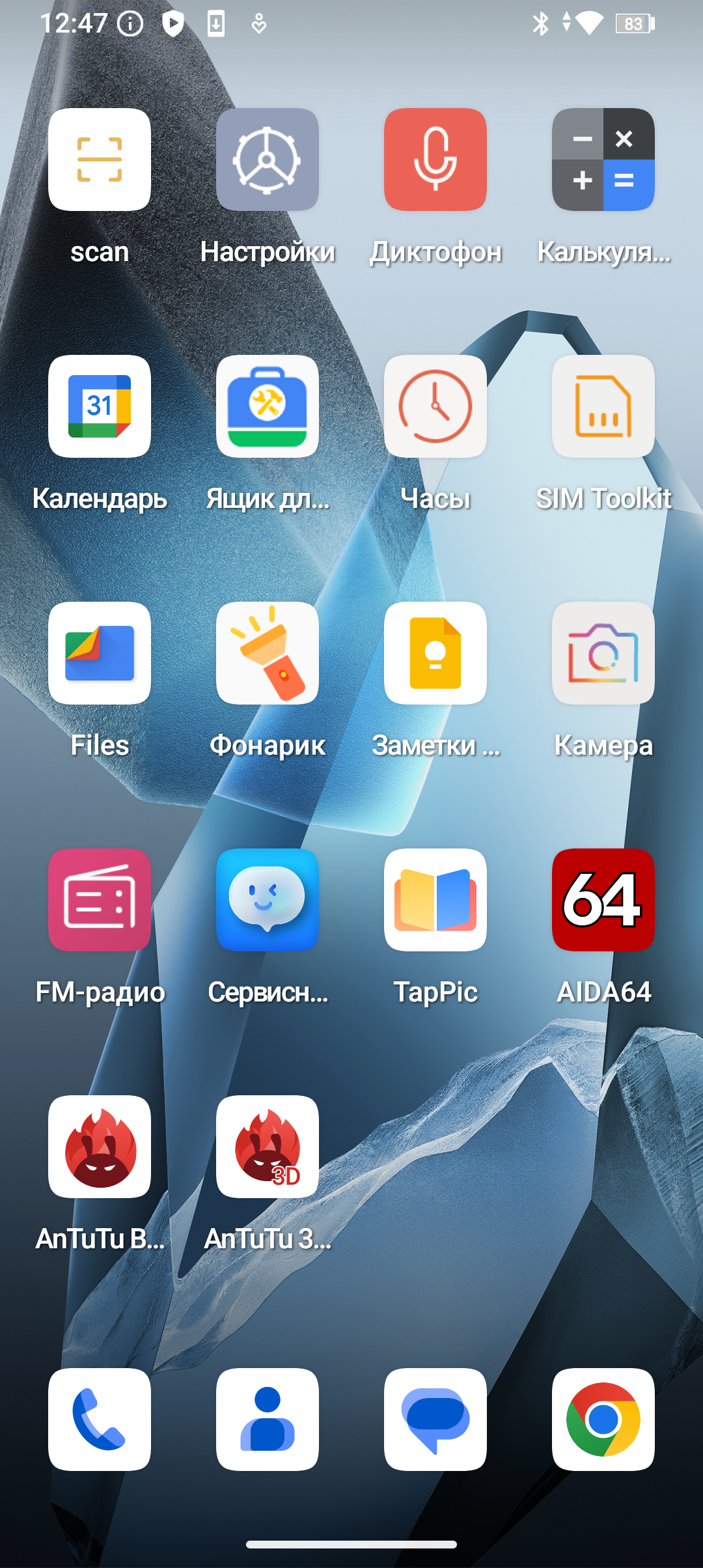This screenshot has width=703, height=1568.
Task: Launch the Камера app
Action: (x=603, y=653)
